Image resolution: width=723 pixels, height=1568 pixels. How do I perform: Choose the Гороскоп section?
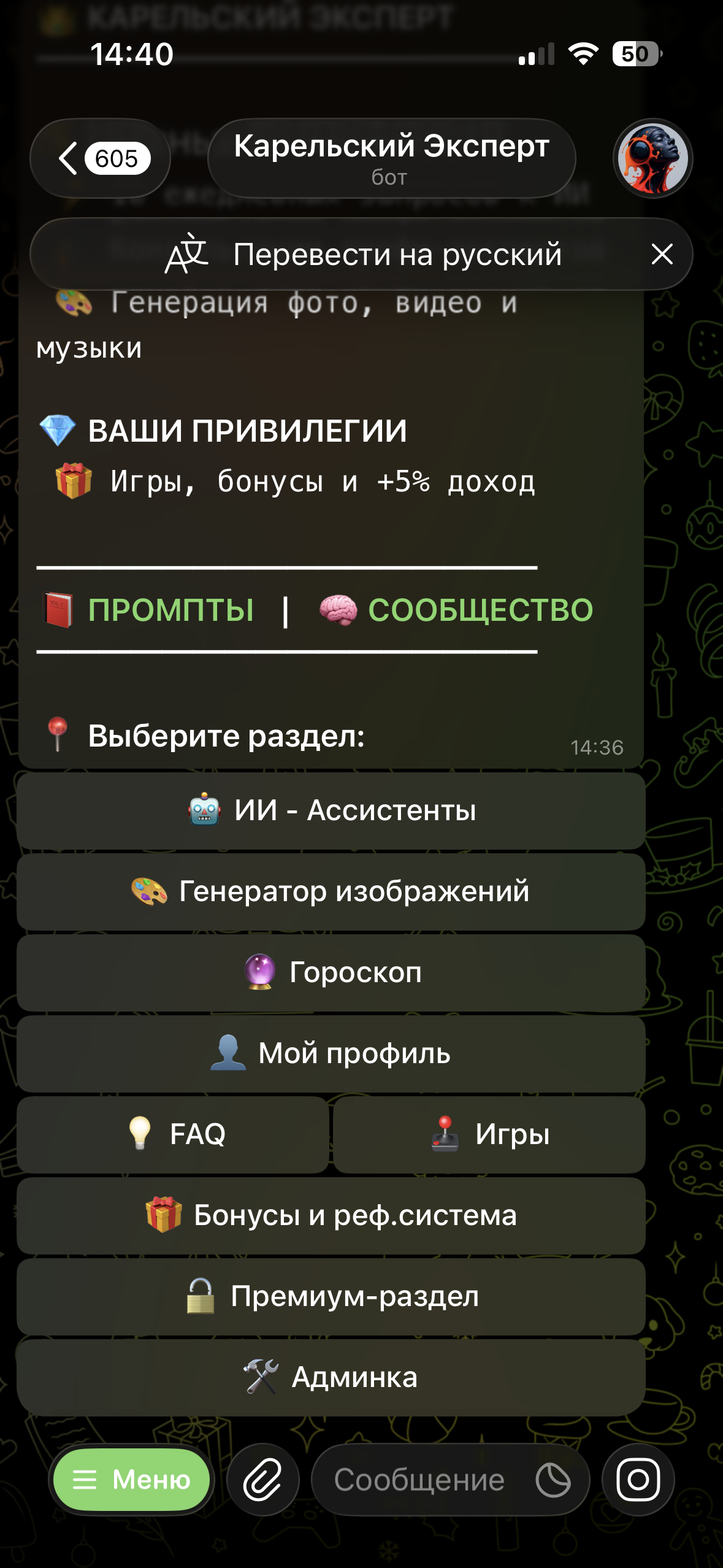click(x=331, y=972)
